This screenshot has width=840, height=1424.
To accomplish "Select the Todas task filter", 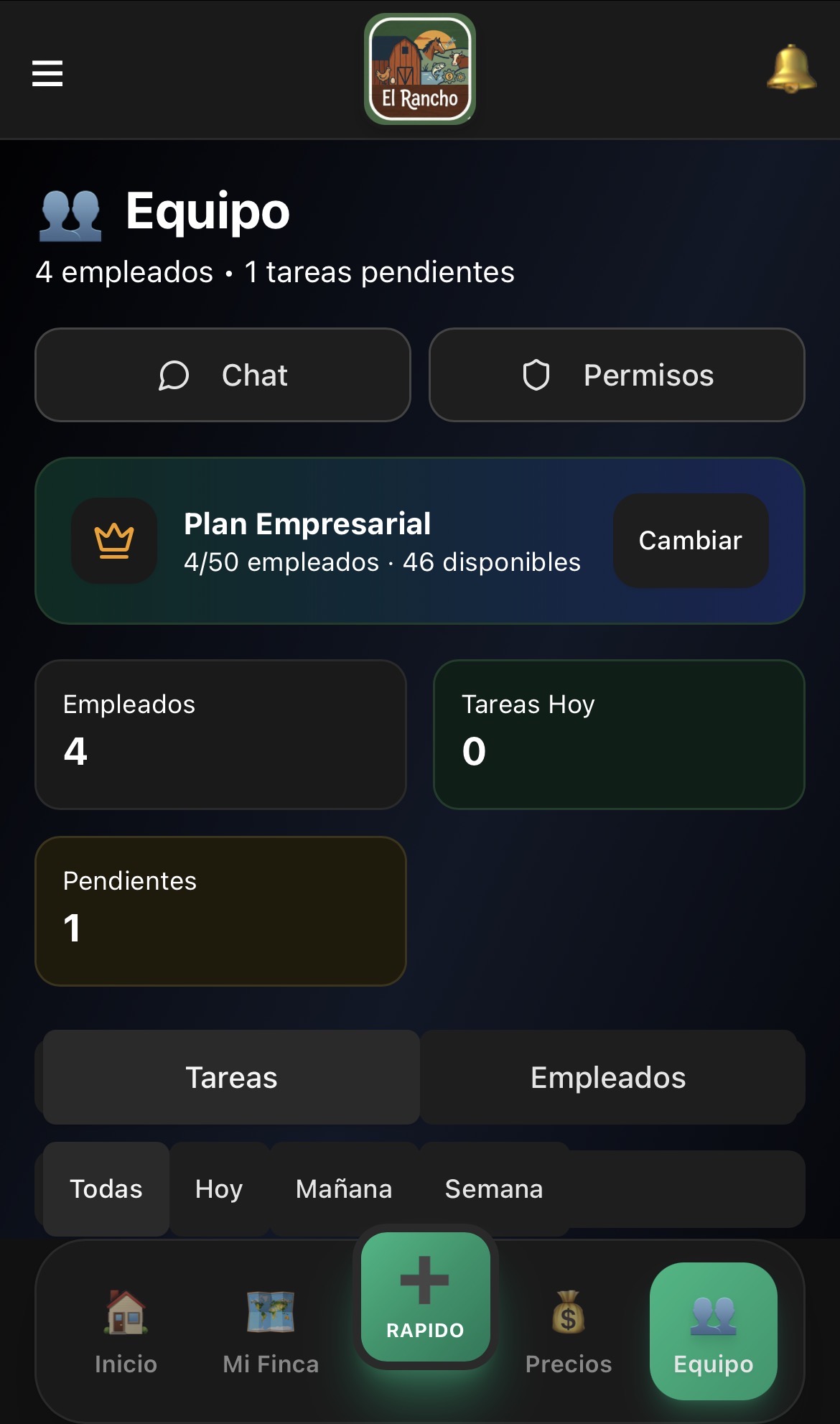I will coord(106,1188).
